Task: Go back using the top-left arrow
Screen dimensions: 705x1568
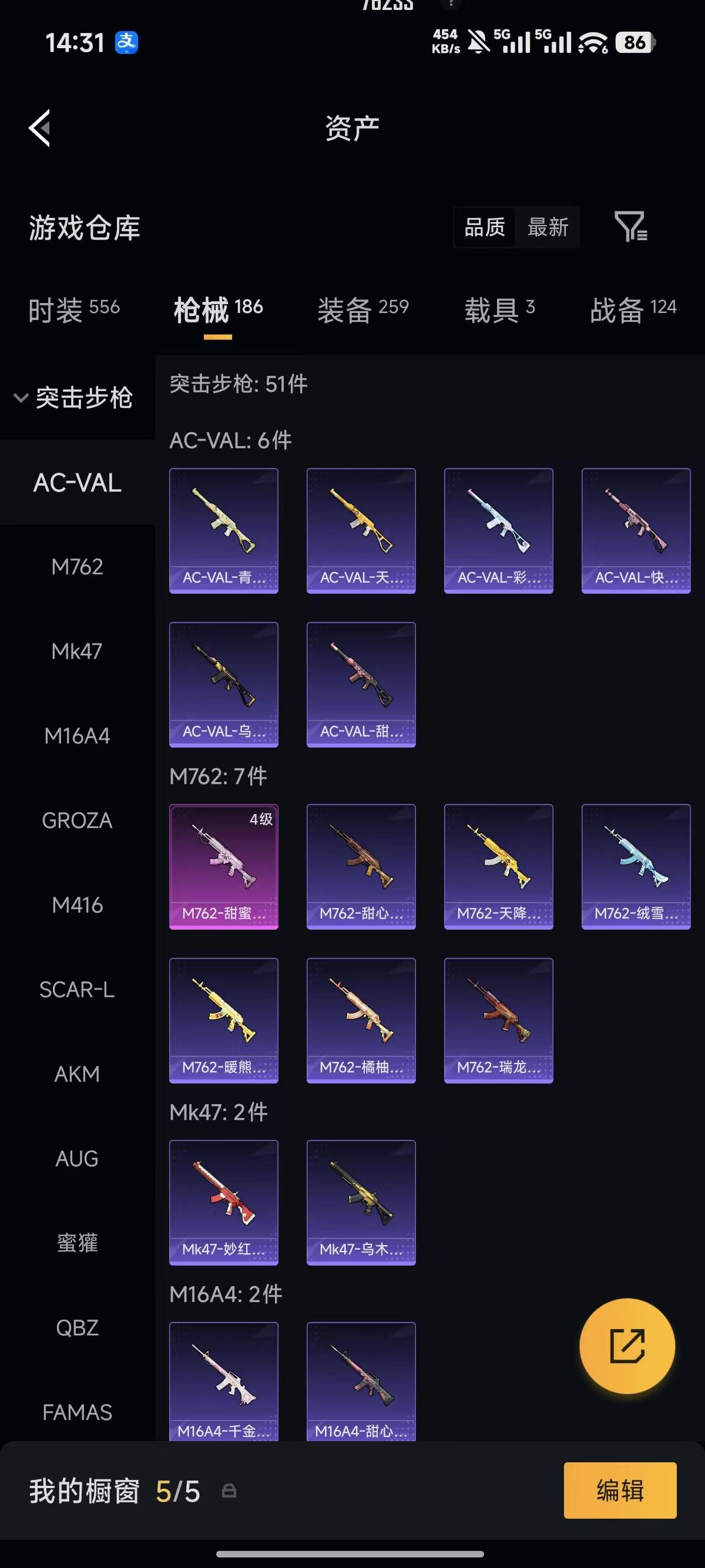Action: click(x=39, y=128)
